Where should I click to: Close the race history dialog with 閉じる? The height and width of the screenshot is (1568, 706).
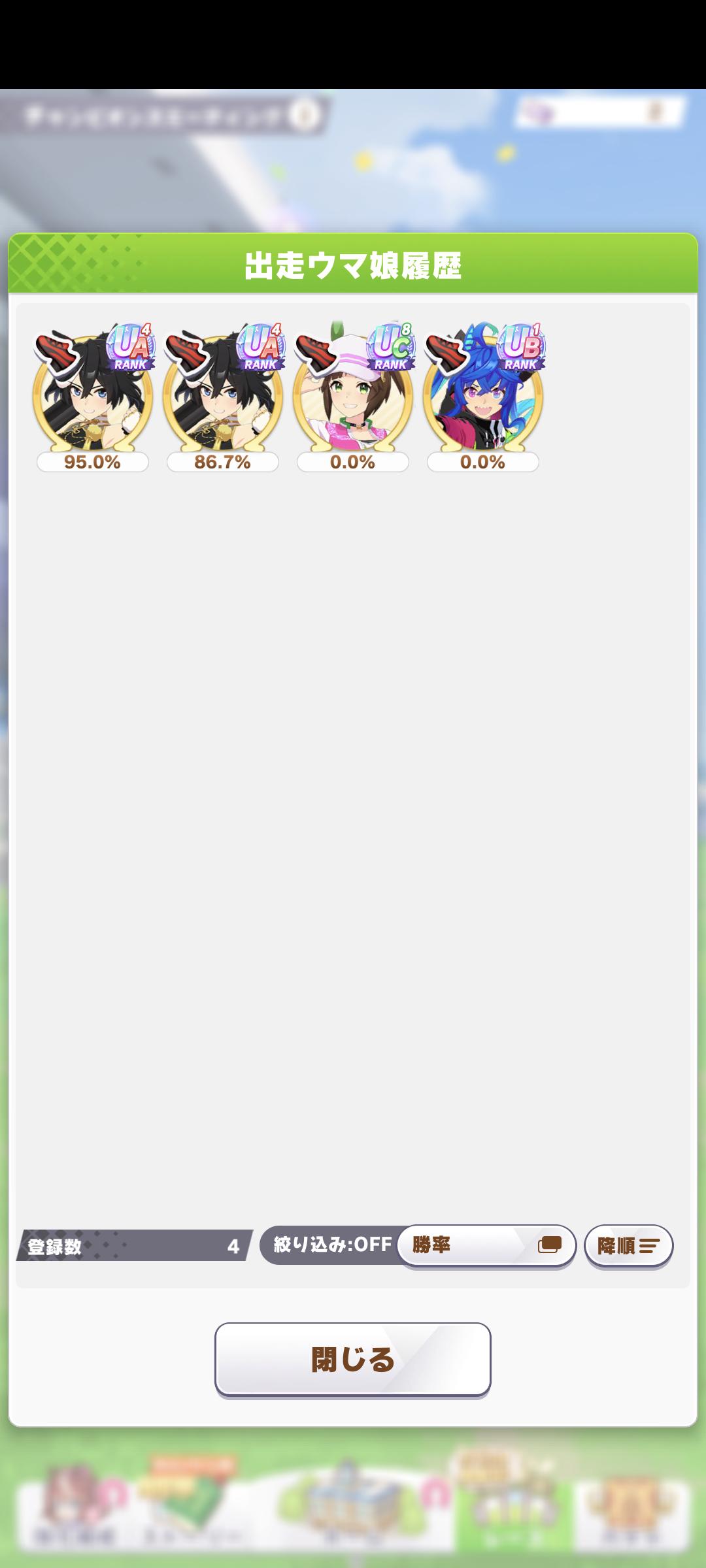[352, 1359]
